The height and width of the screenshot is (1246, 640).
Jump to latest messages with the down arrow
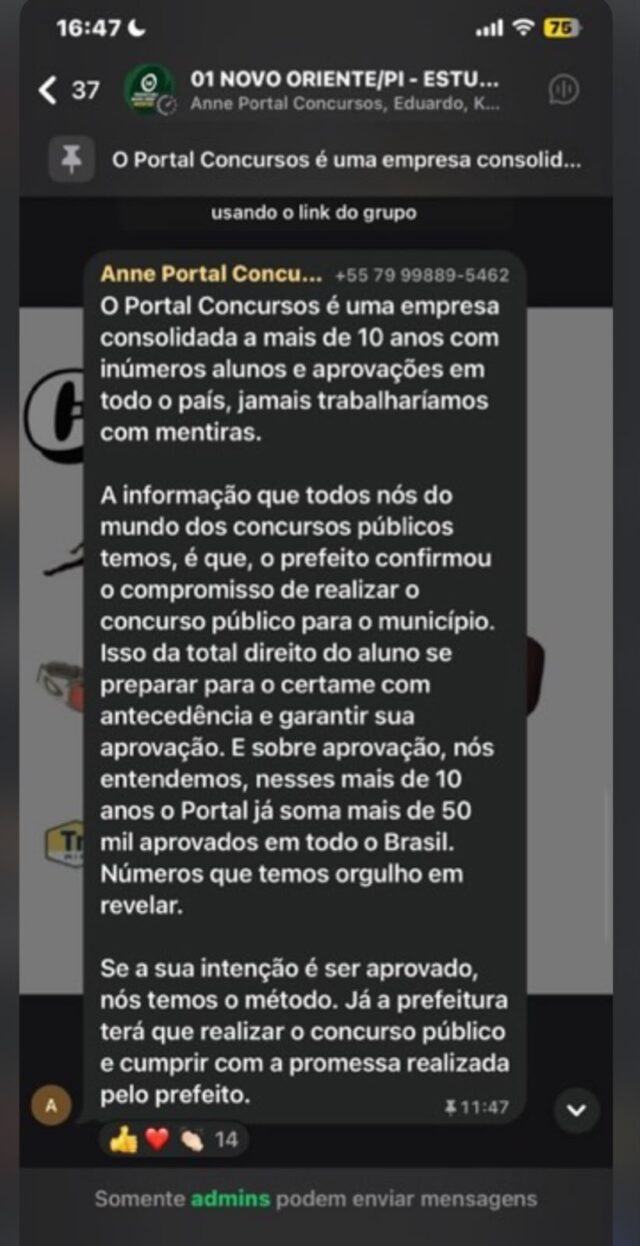click(577, 1109)
